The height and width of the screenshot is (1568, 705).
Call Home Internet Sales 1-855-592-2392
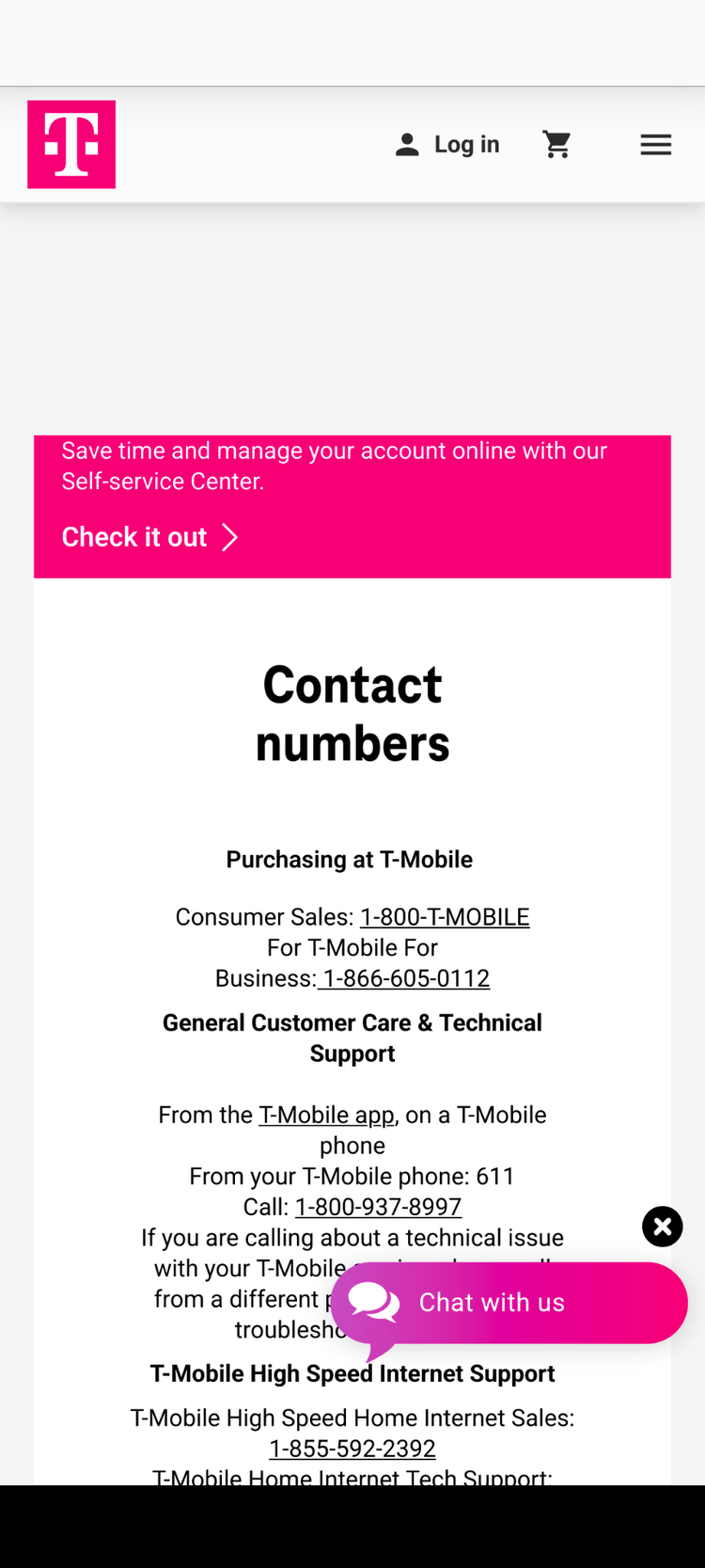[x=352, y=1449]
